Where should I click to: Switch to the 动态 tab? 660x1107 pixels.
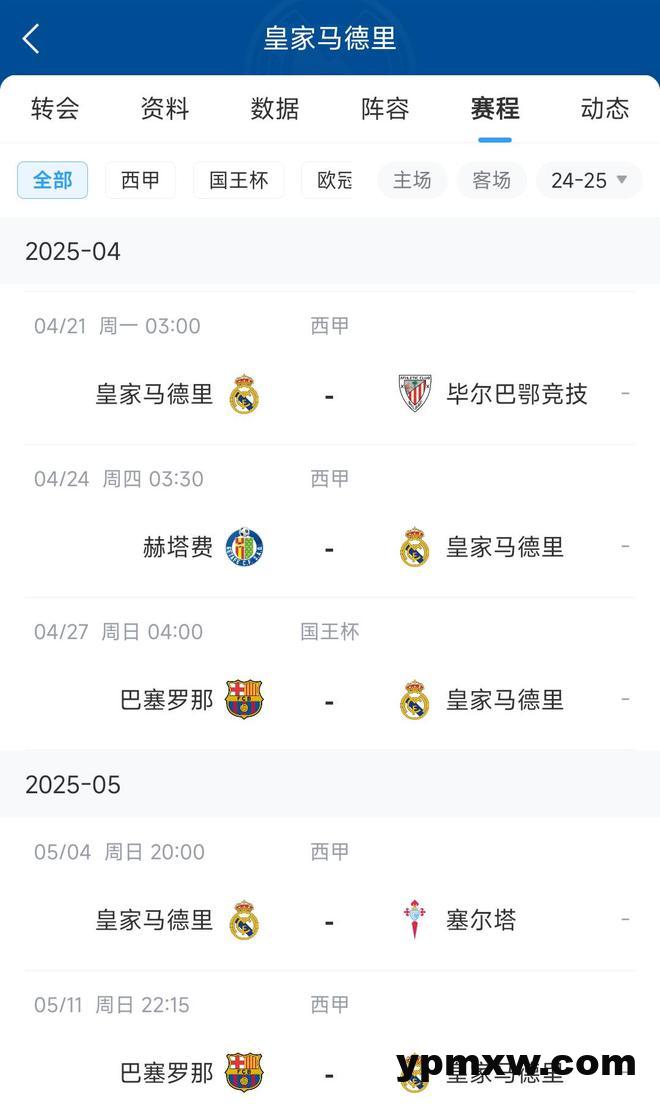click(x=605, y=109)
